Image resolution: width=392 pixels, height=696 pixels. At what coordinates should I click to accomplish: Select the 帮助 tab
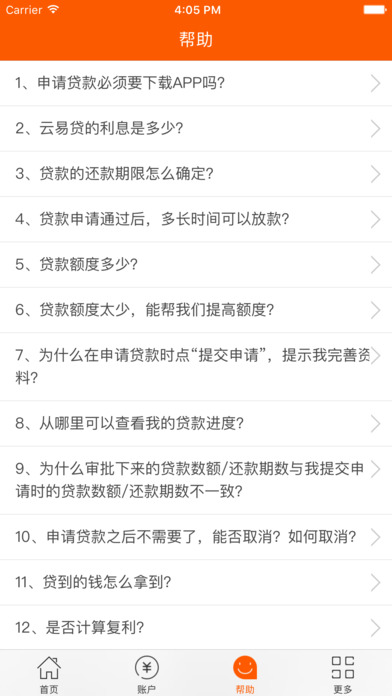245,673
